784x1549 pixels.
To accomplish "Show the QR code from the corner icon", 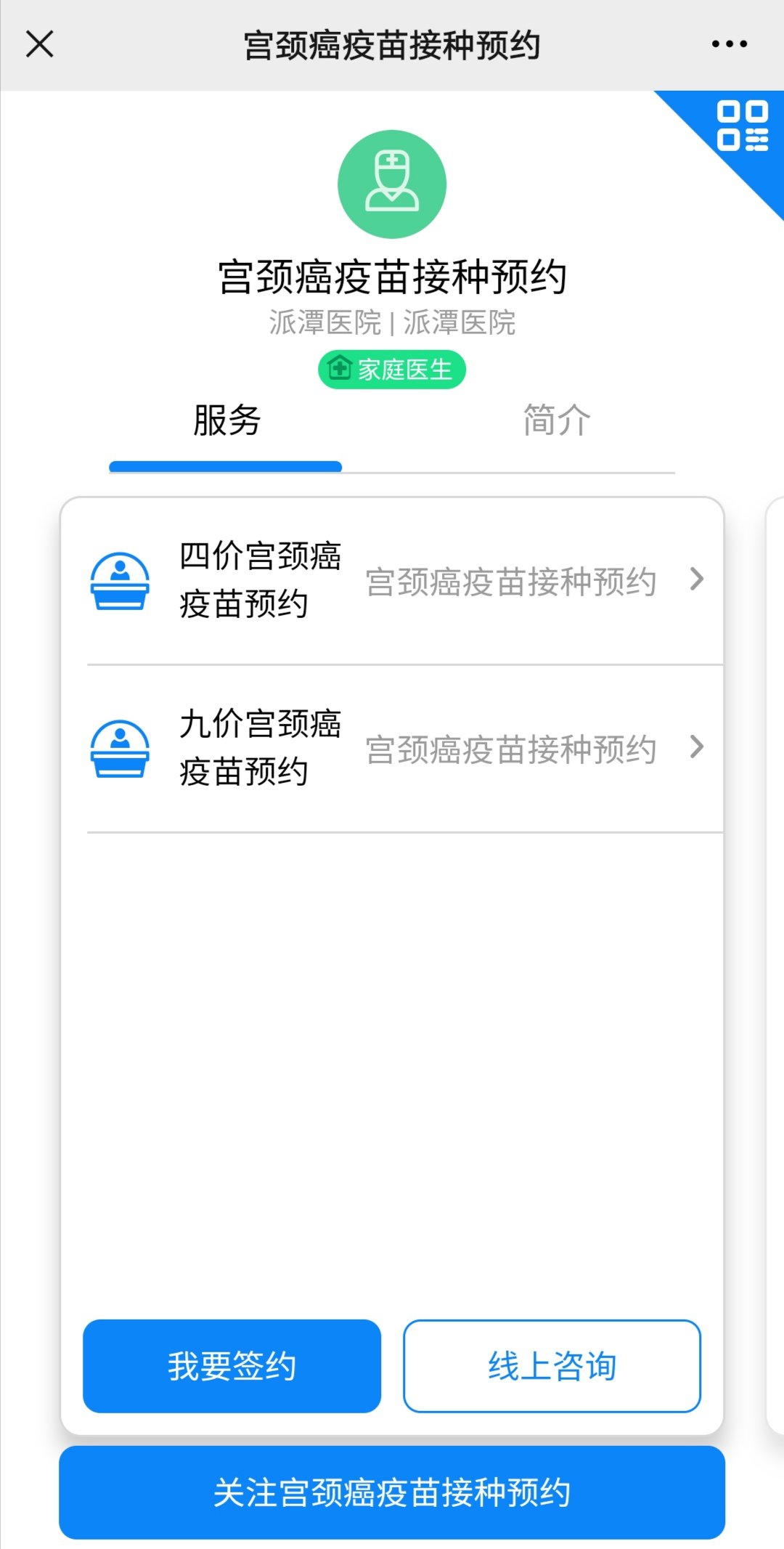I will click(742, 126).
